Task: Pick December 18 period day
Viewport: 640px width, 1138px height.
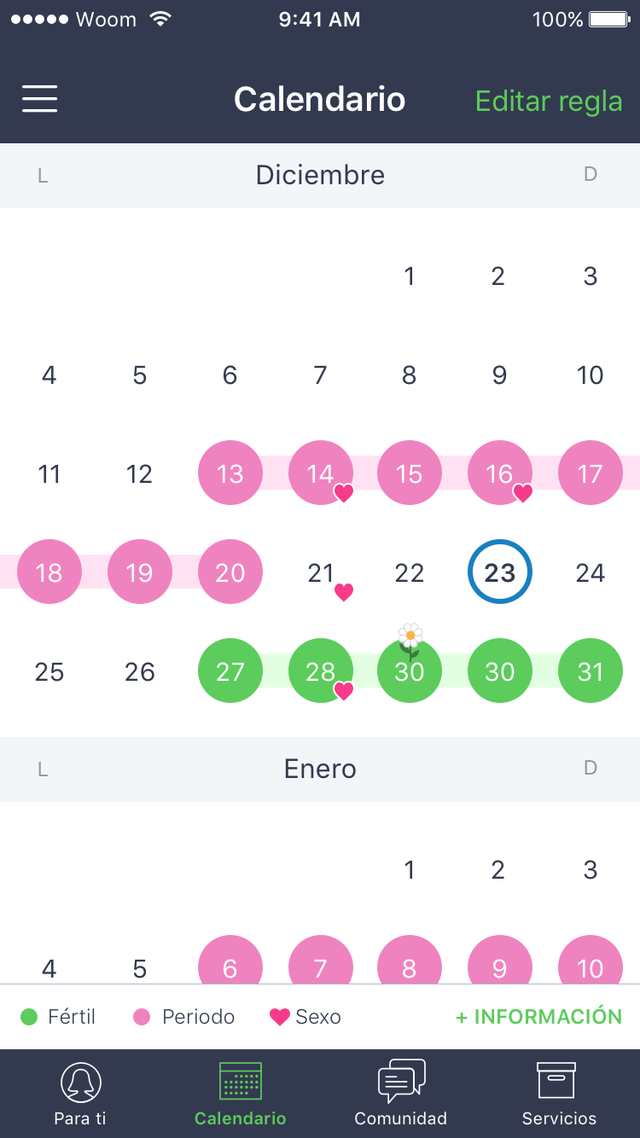Action: coord(49,573)
